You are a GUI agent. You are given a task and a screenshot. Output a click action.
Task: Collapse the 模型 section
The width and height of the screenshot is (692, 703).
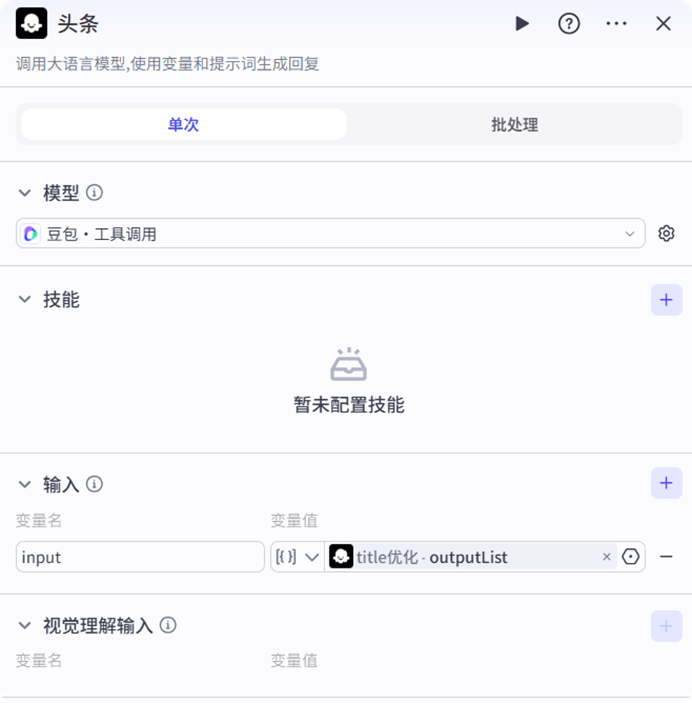(25, 193)
